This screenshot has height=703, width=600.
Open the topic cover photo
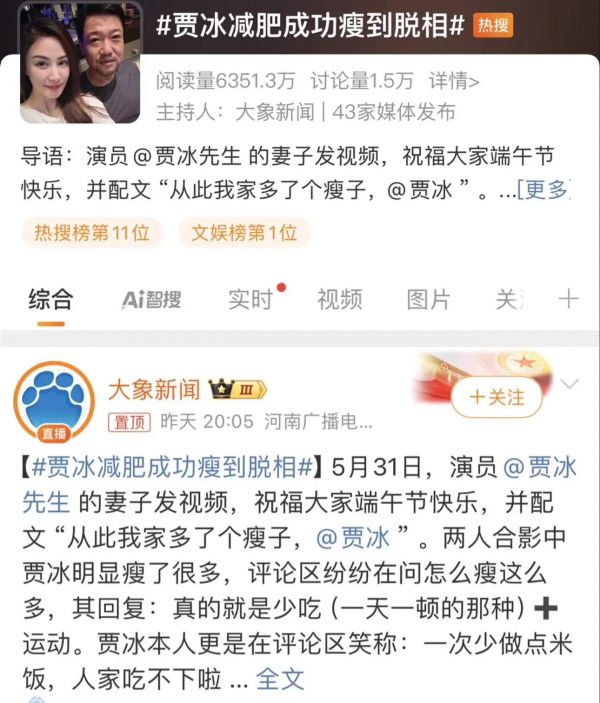pyautogui.click(x=81, y=64)
